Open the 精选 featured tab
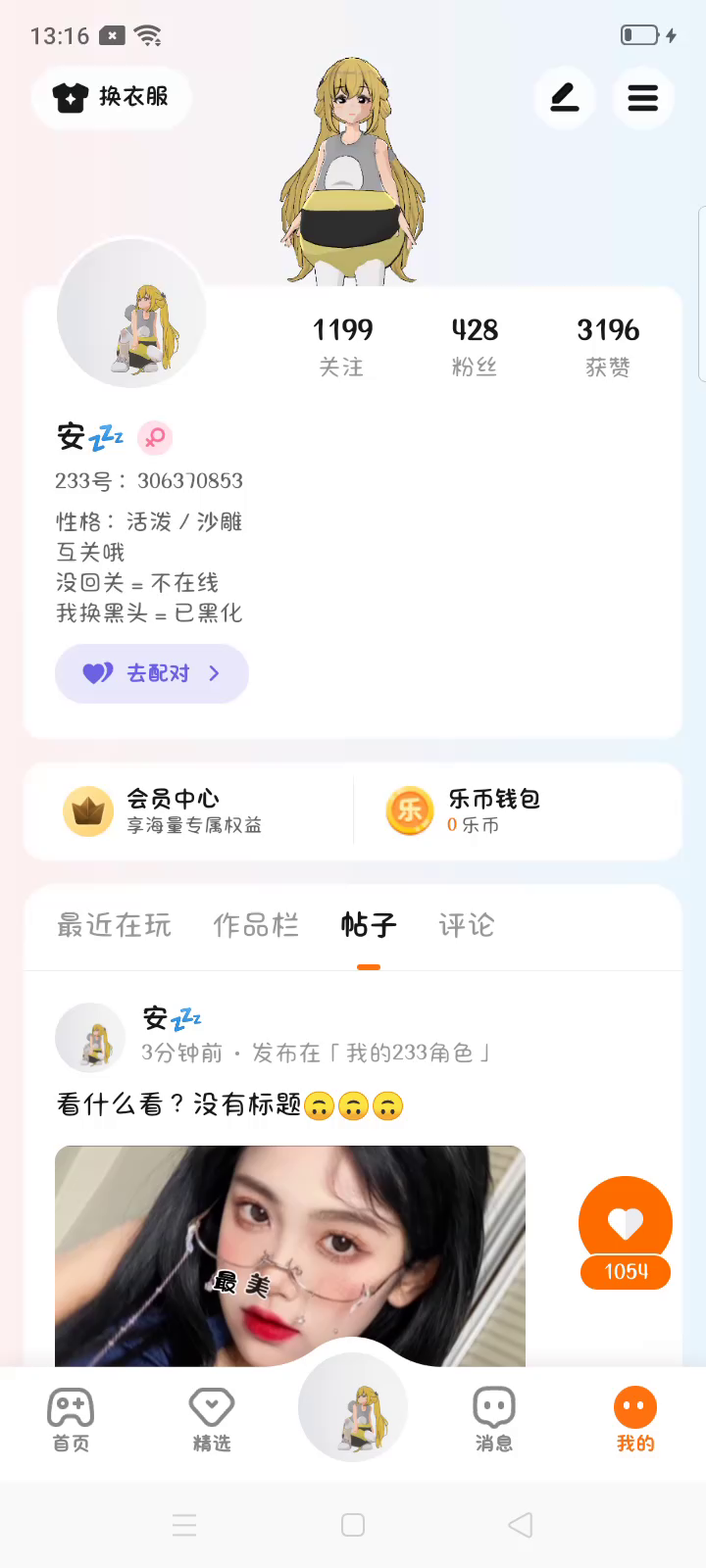This screenshot has height=1568, width=706. pos(212,1418)
